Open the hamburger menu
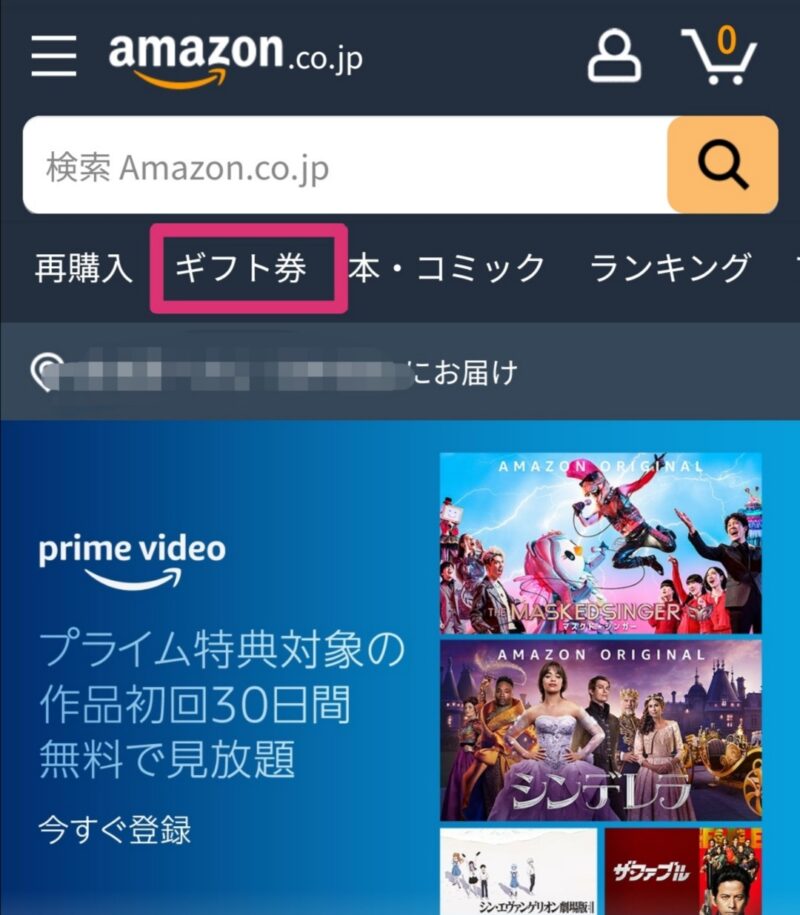Viewport: 800px width, 915px height. tap(53, 55)
